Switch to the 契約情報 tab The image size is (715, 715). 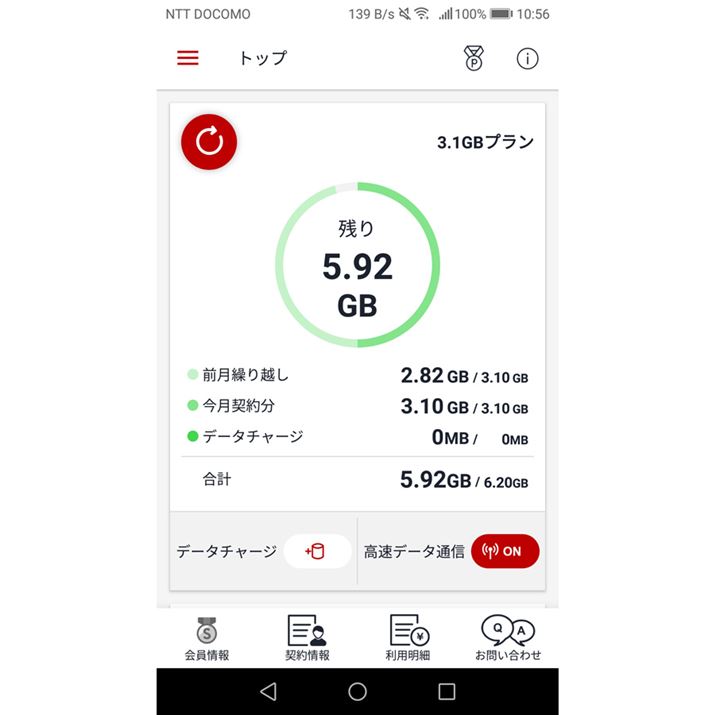point(307,638)
